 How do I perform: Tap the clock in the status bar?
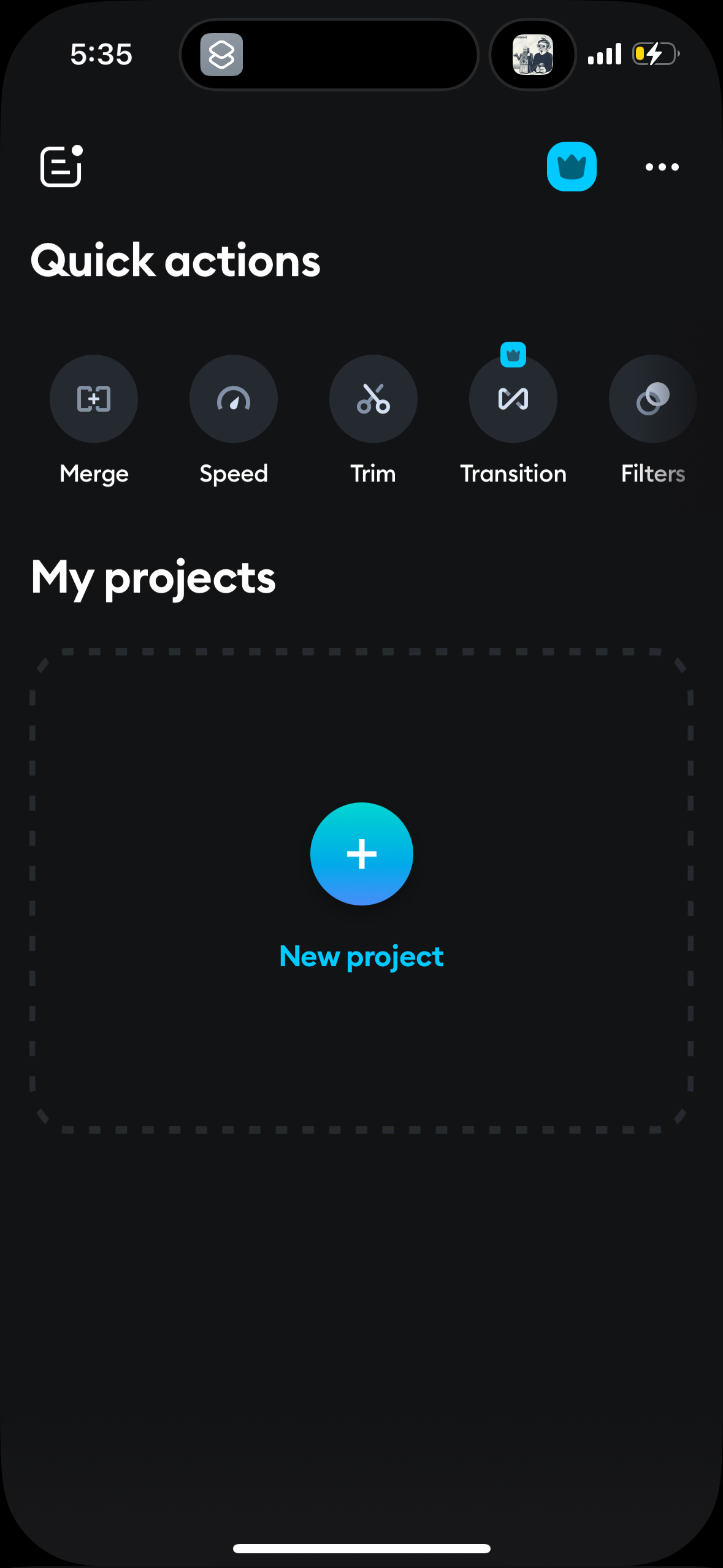[x=101, y=55]
